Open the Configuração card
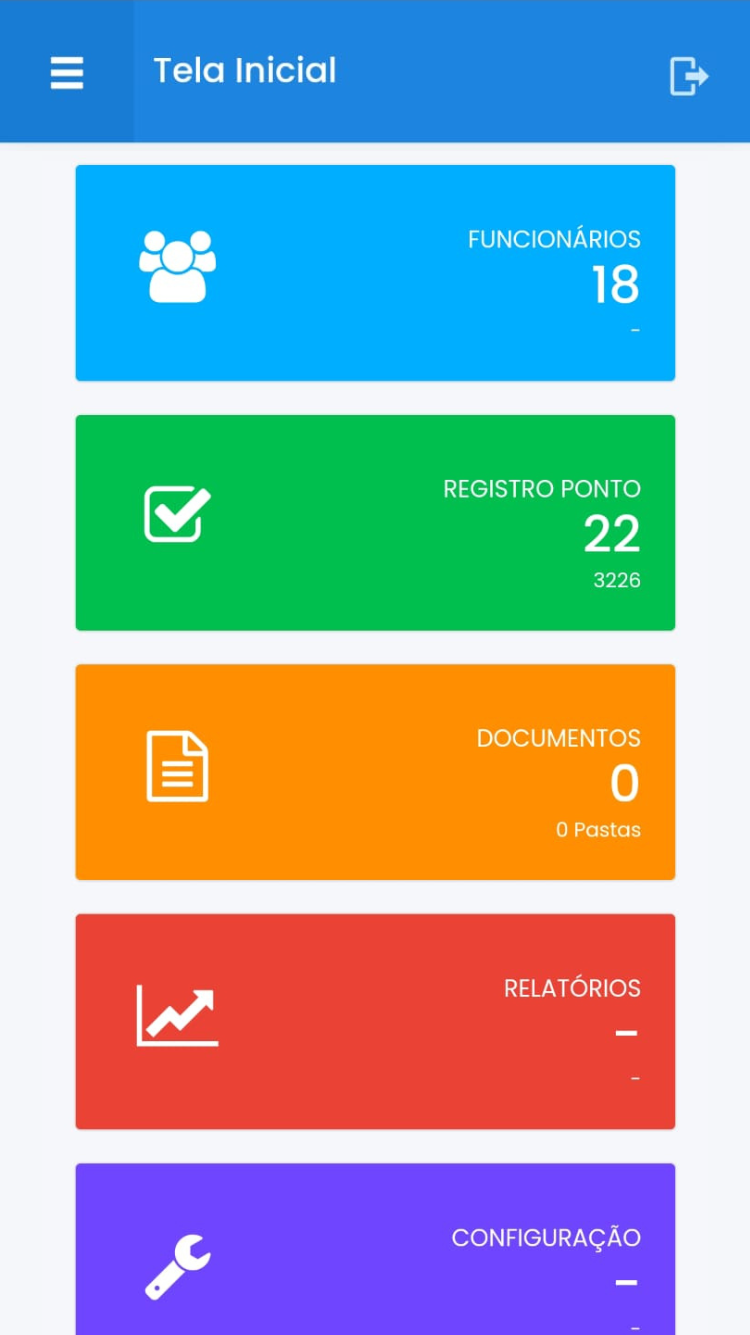The height and width of the screenshot is (1335, 750). (375, 1249)
